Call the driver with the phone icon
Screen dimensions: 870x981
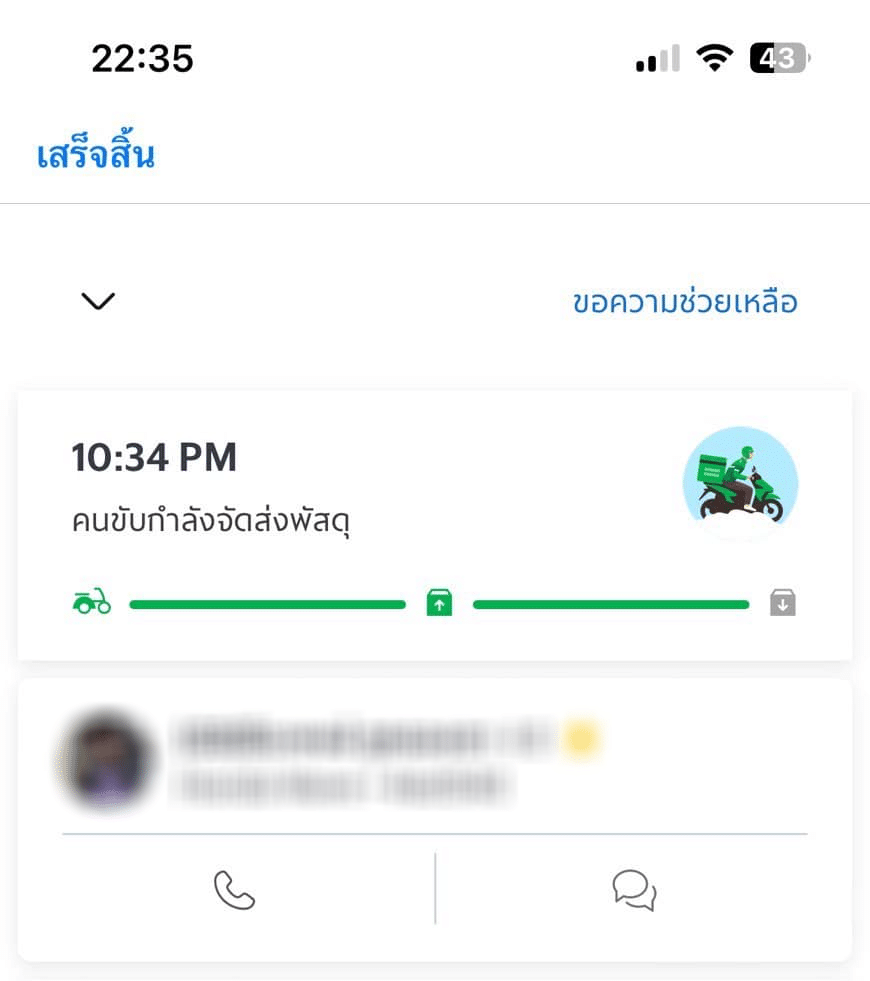pyautogui.click(x=235, y=890)
